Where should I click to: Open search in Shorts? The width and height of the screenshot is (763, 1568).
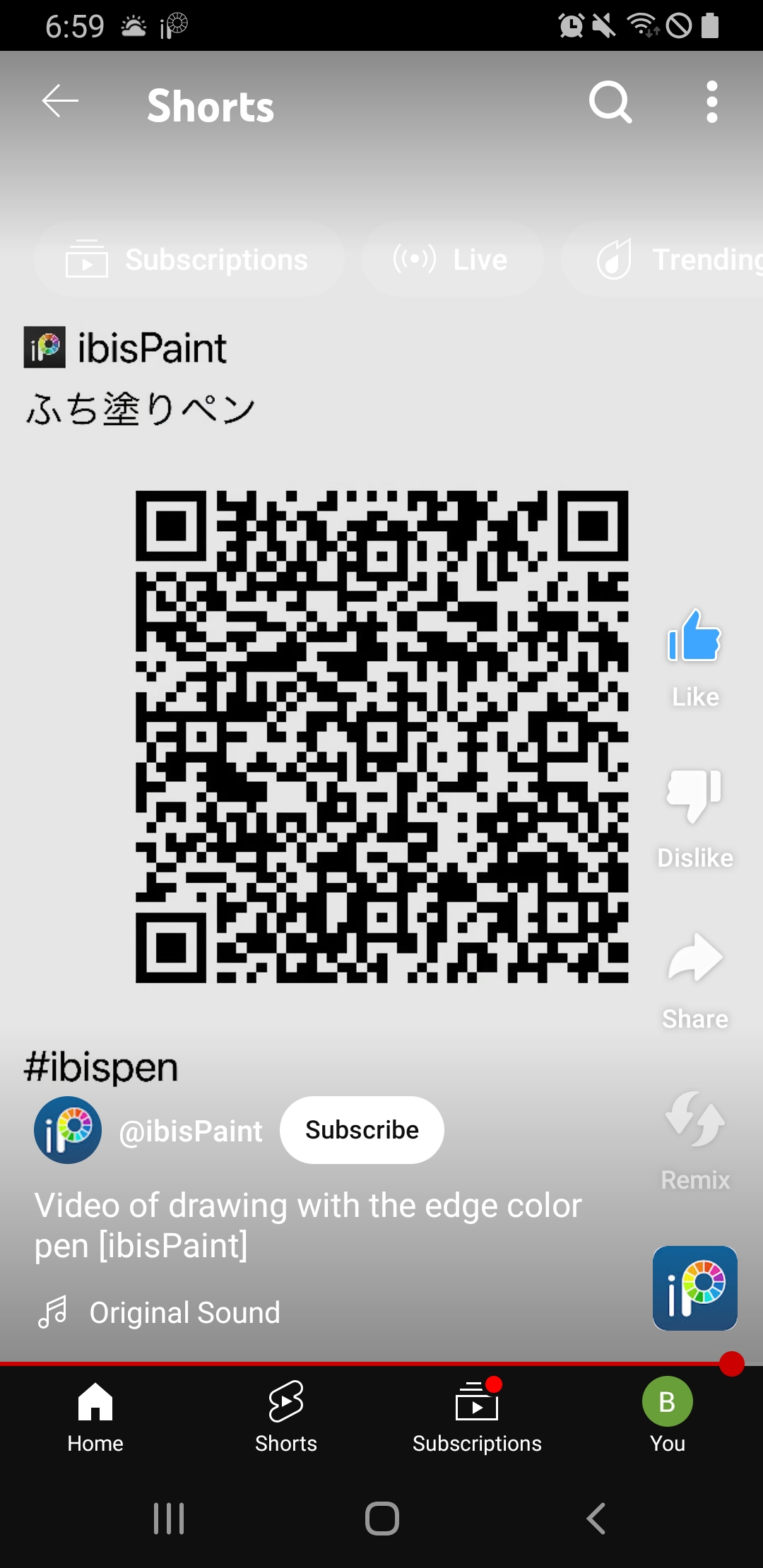coord(610,103)
